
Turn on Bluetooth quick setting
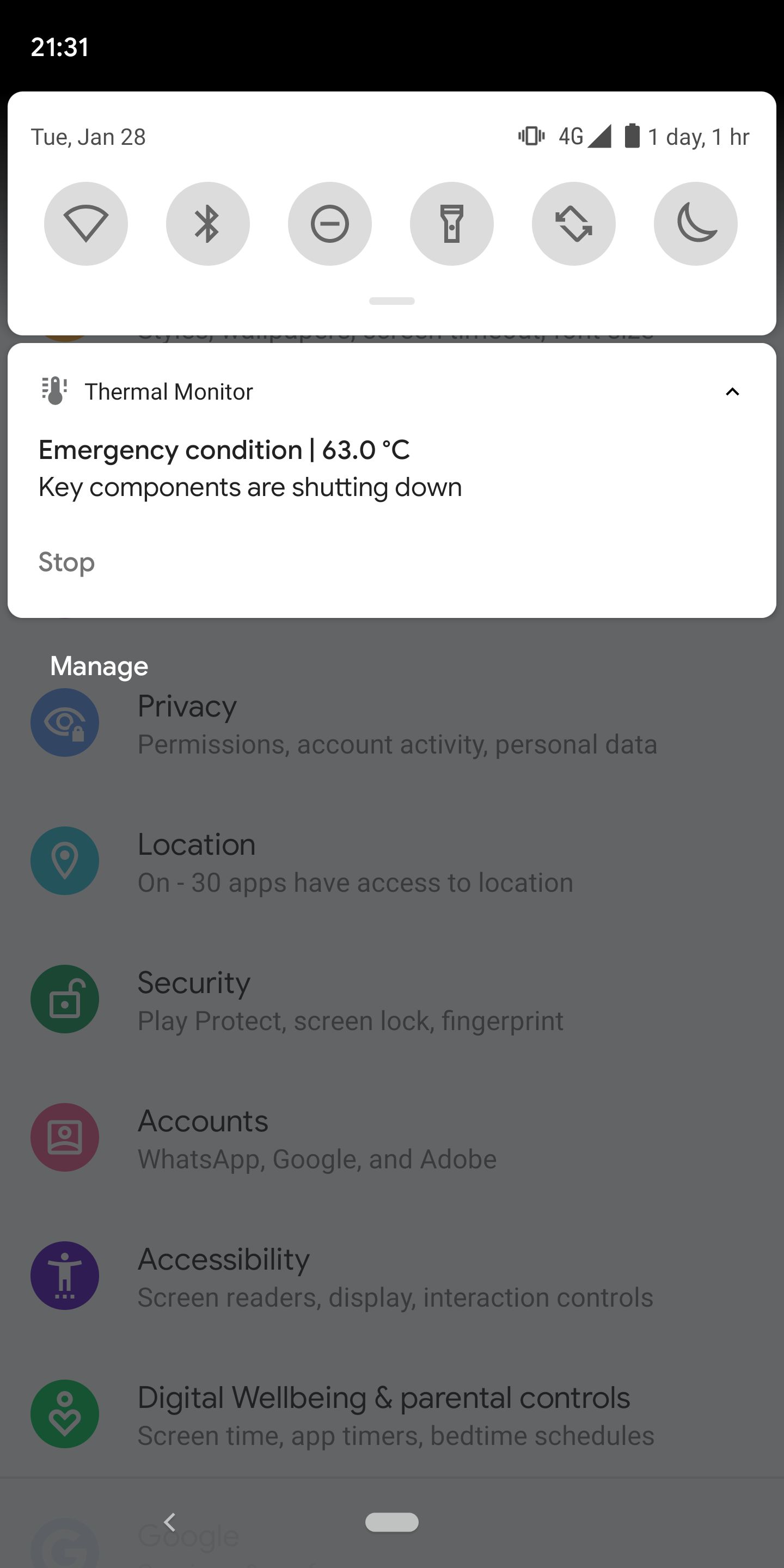(x=207, y=223)
